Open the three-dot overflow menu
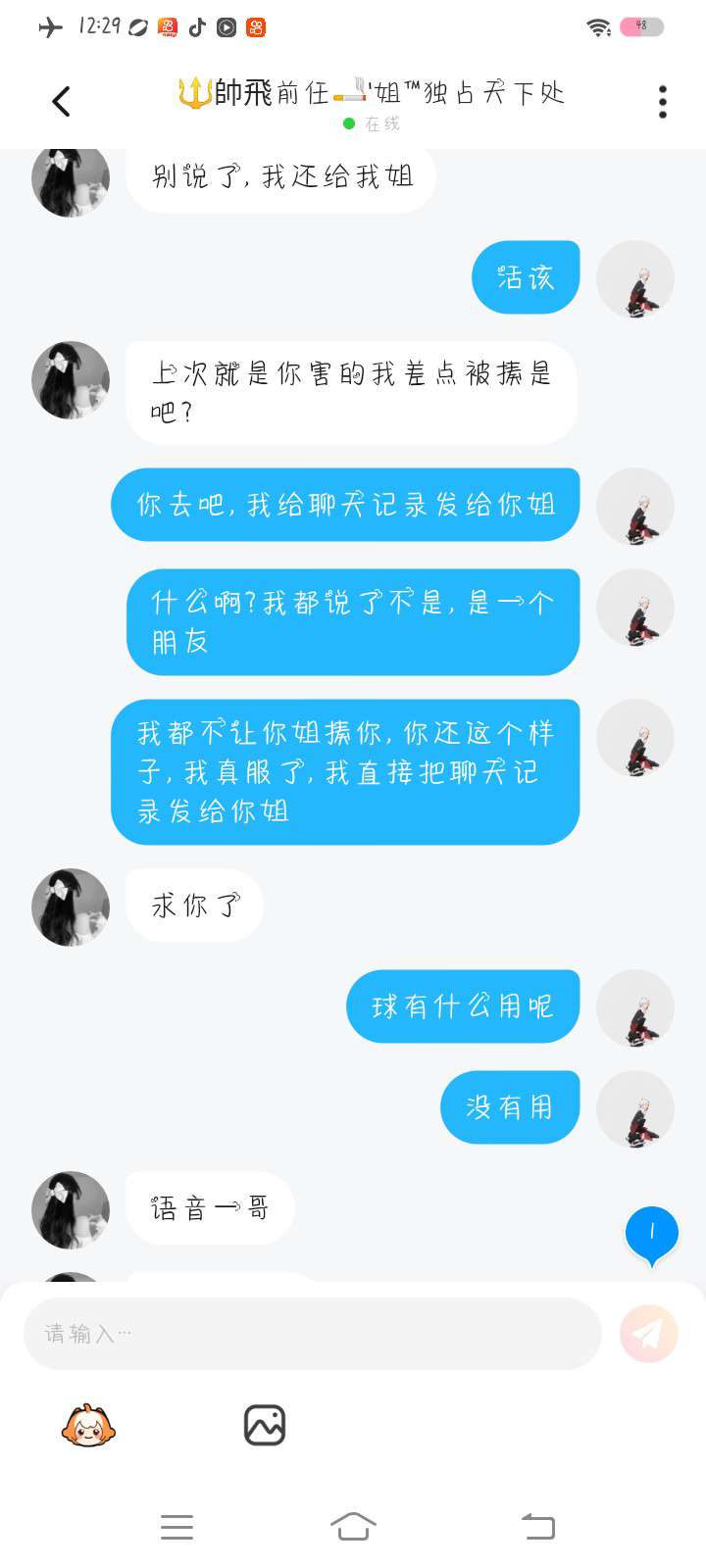Screen dimensions: 706x1568 point(663,101)
